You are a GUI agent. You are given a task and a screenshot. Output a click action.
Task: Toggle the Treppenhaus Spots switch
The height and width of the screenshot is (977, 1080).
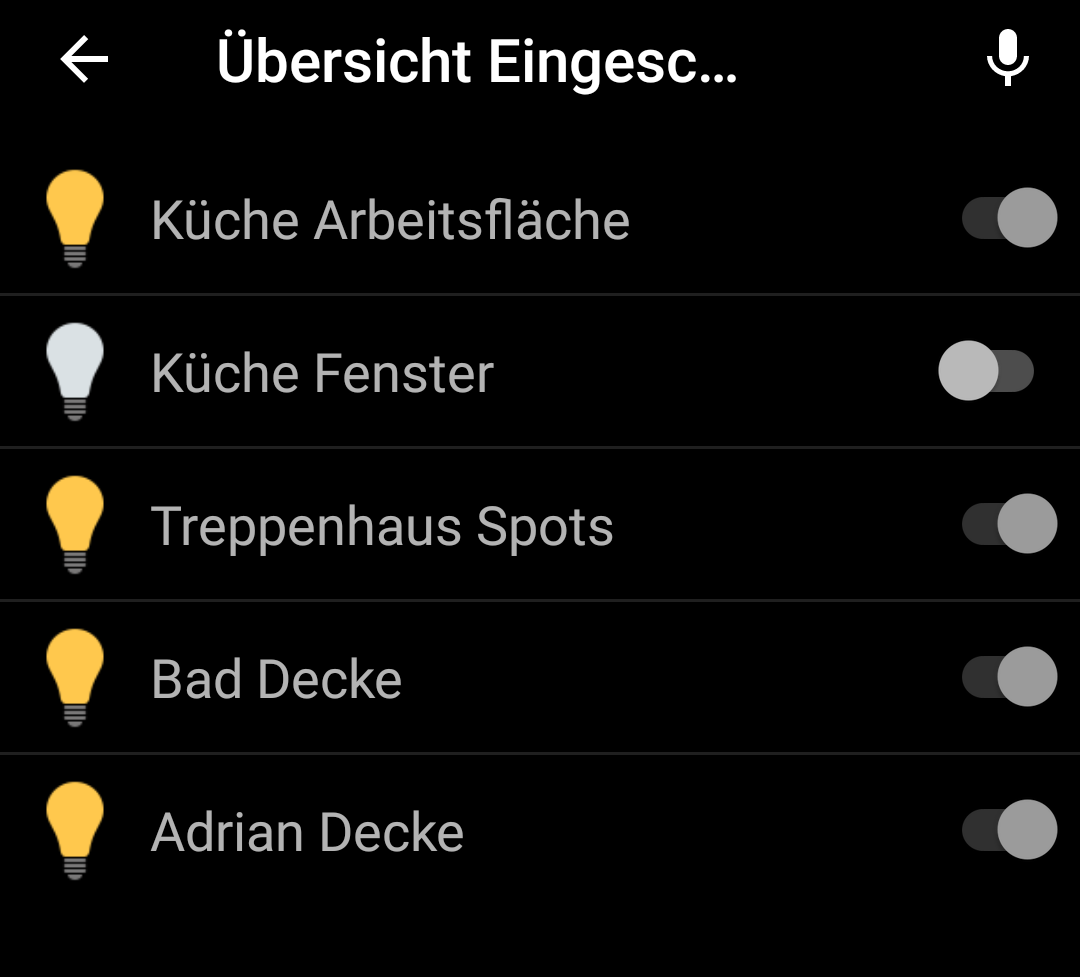coord(1009,524)
